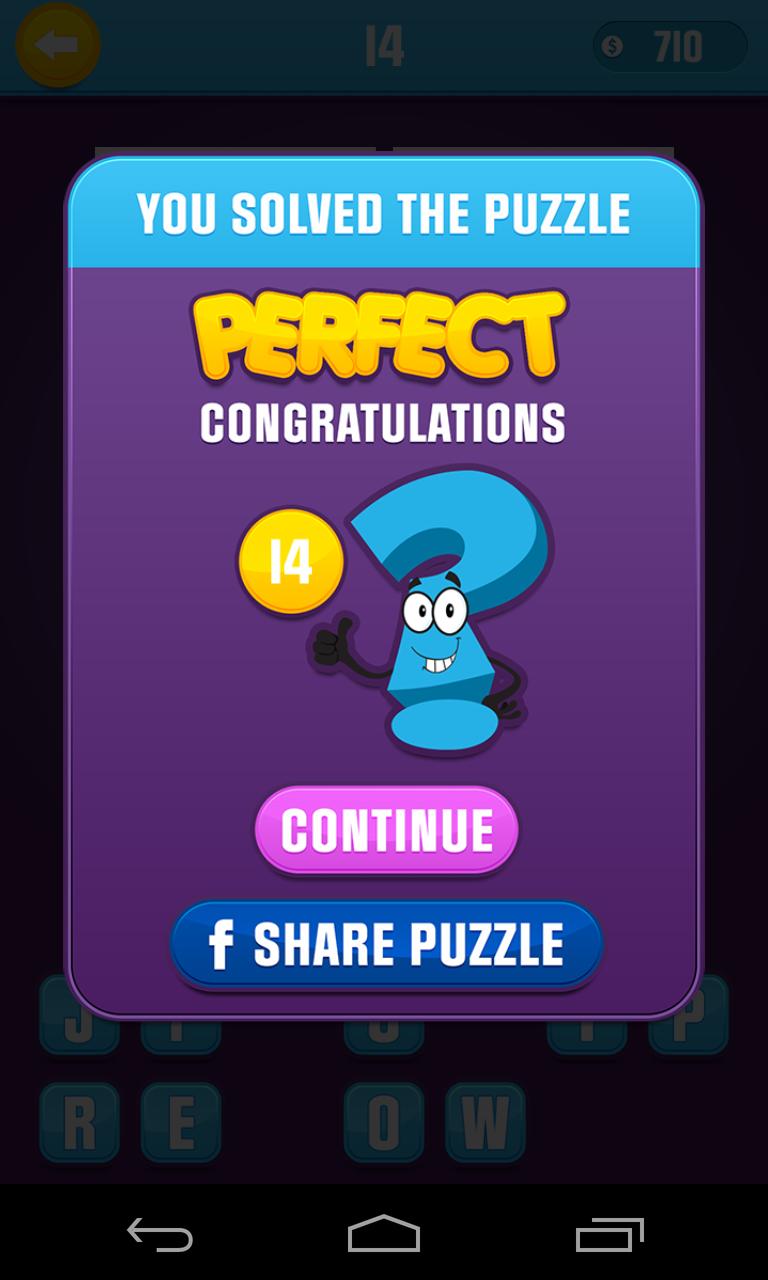Share puzzle on Facebook

click(x=386, y=944)
